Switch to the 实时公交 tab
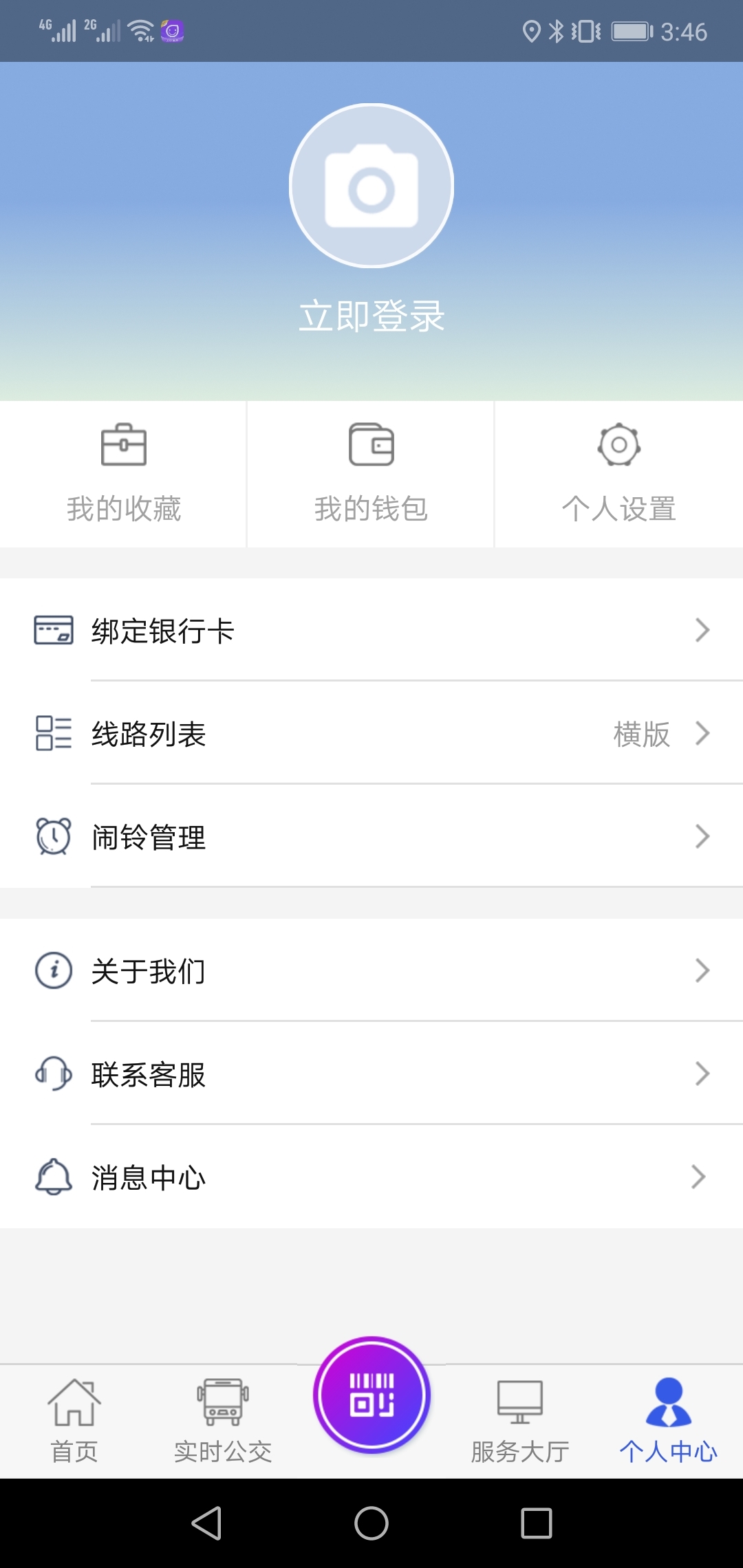 click(x=223, y=1421)
